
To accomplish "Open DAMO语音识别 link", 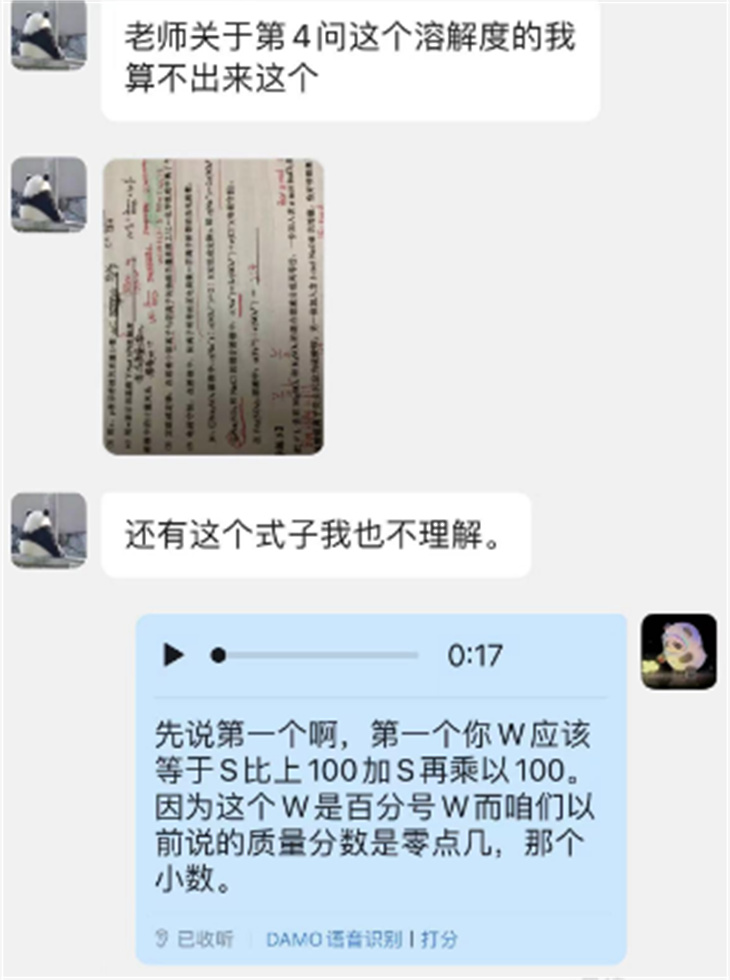I will click(x=334, y=939).
